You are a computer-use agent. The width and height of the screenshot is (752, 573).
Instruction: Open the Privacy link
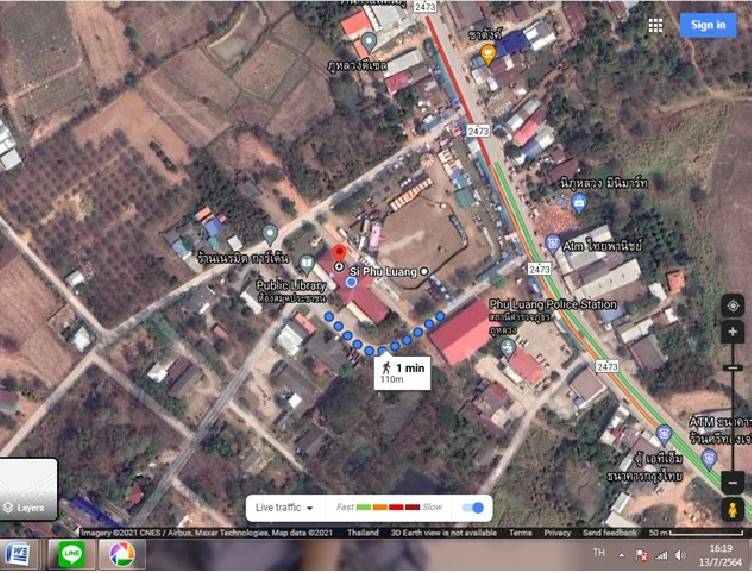point(558,533)
